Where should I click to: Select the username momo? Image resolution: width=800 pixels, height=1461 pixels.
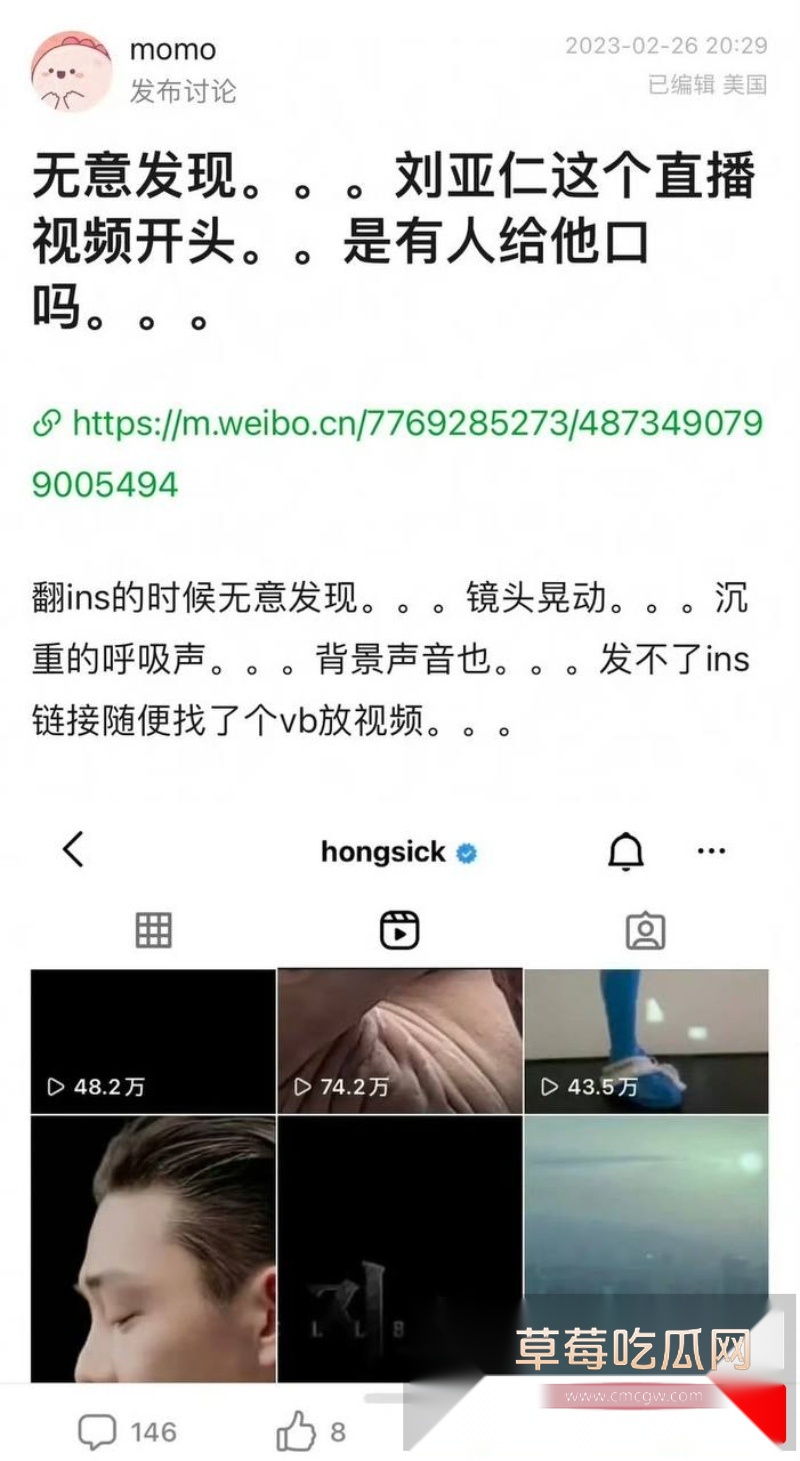[172, 50]
